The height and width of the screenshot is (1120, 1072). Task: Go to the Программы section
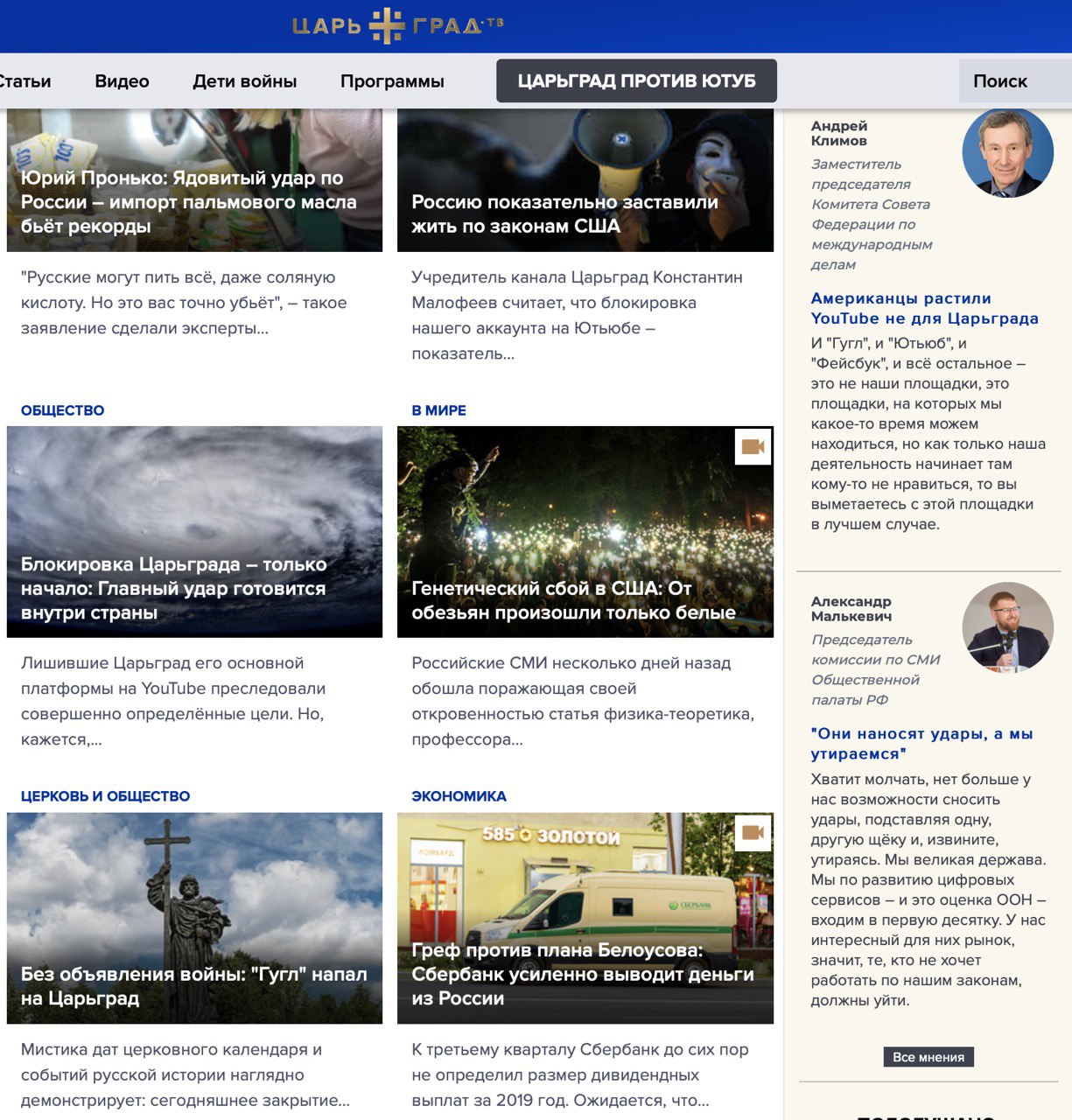[x=392, y=81]
